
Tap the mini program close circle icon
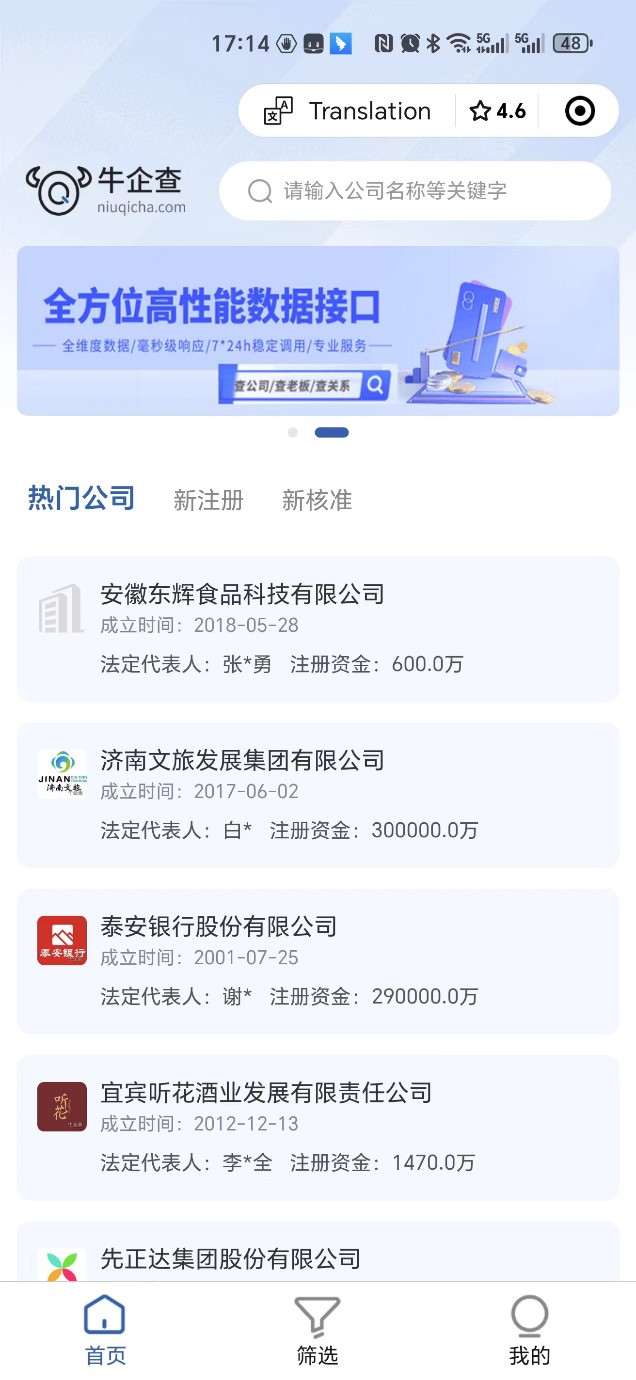580,111
